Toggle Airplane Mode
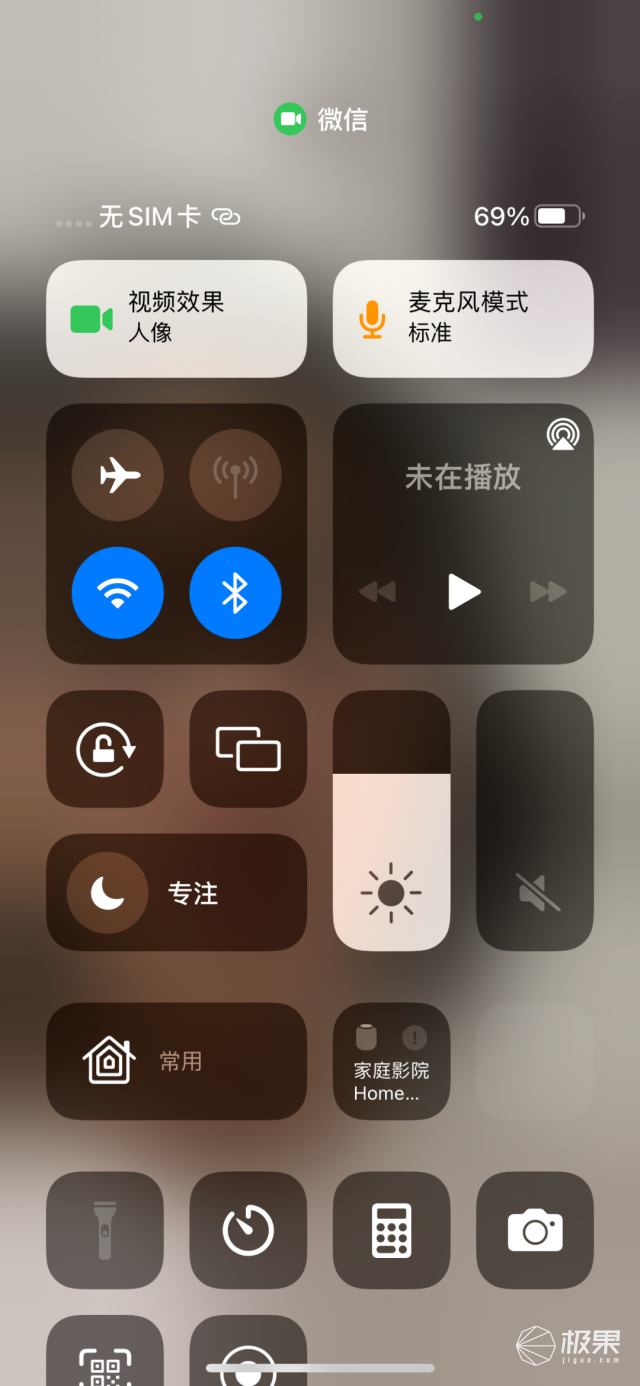640x1386 pixels. pos(118,475)
